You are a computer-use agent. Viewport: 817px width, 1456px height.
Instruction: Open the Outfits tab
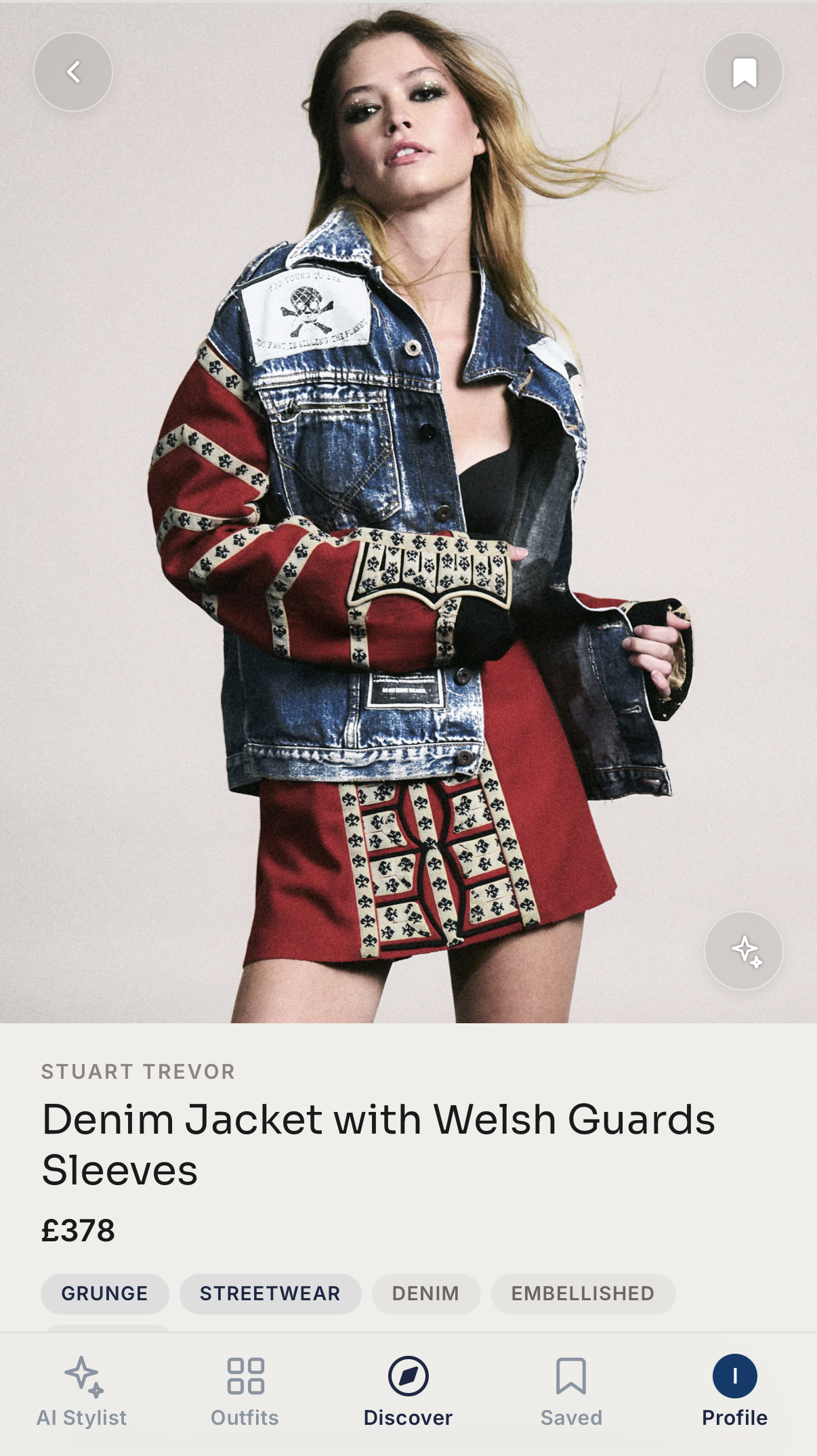coord(245,1392)
